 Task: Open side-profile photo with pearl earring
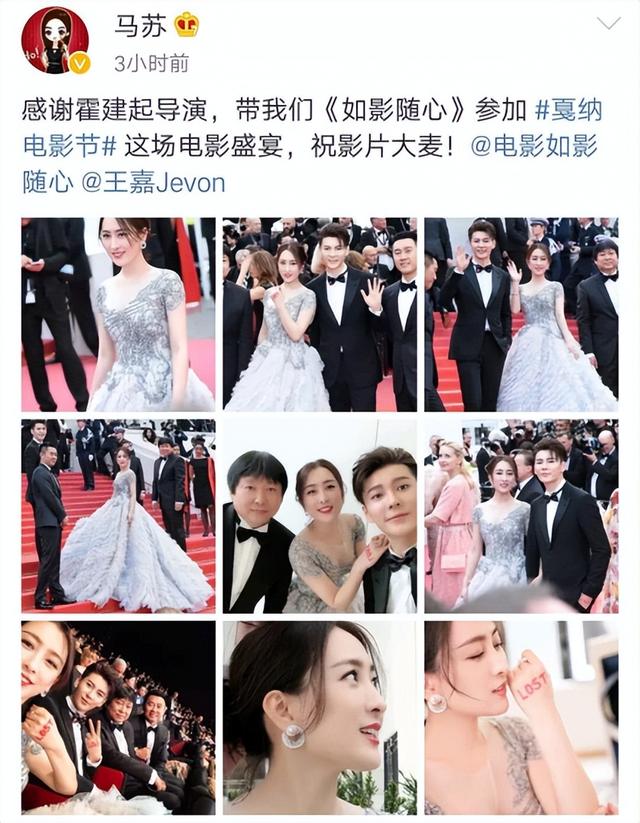pos(319,716)
